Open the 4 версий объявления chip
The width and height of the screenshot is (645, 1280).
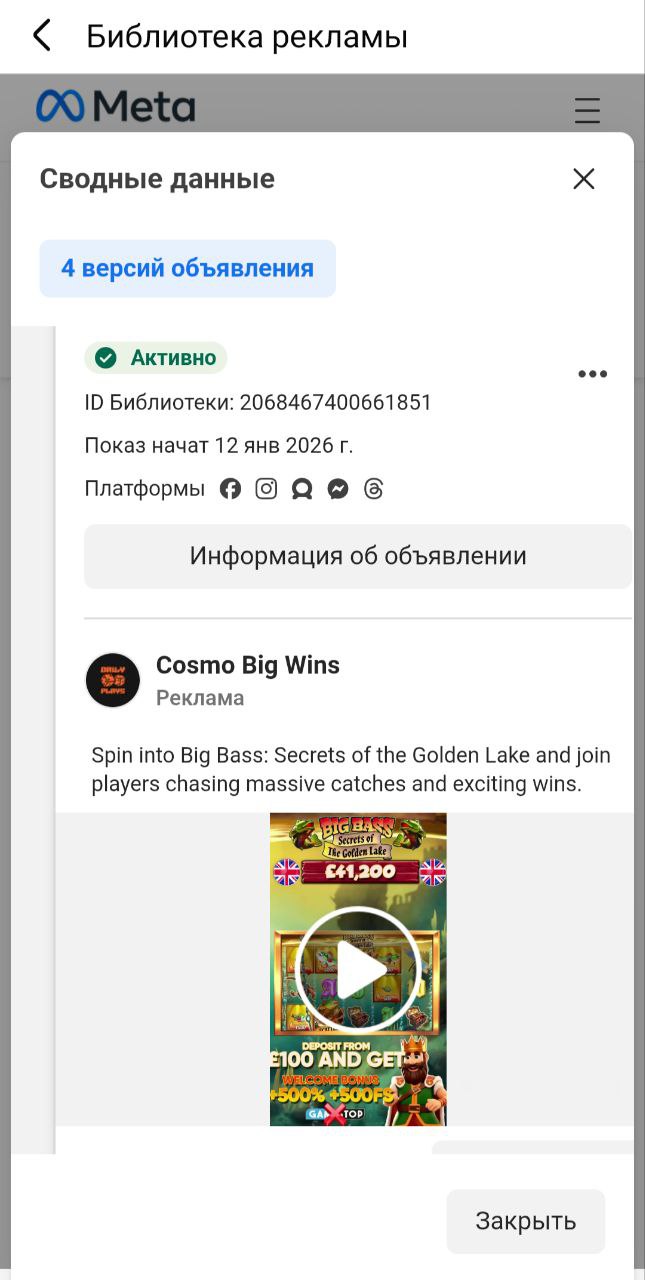pos(187,268)
